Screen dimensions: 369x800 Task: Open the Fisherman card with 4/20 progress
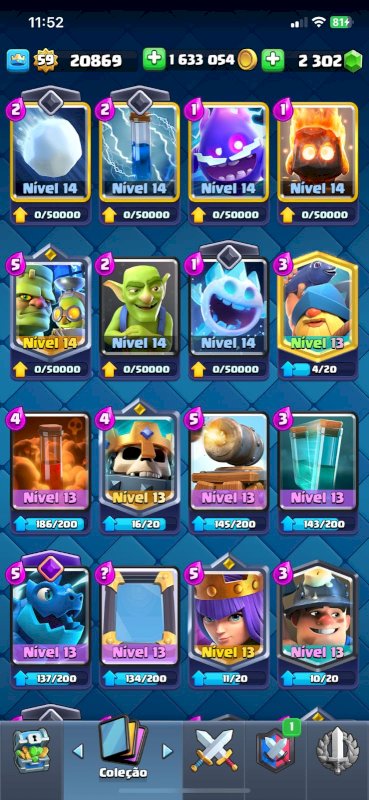317,306
